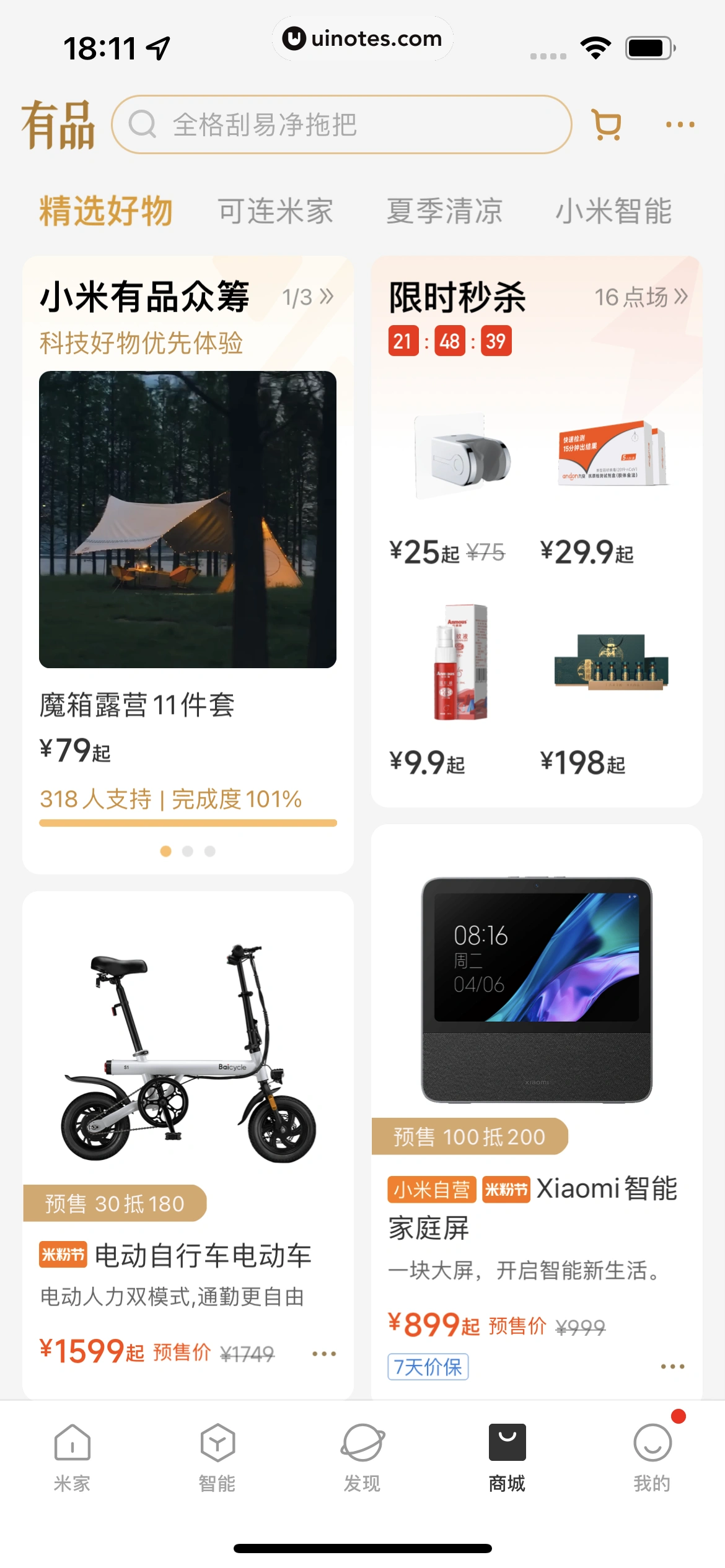
Task: Go to next 小米有品众筹 item via 1/3 arrow
Action: (309, 297)
